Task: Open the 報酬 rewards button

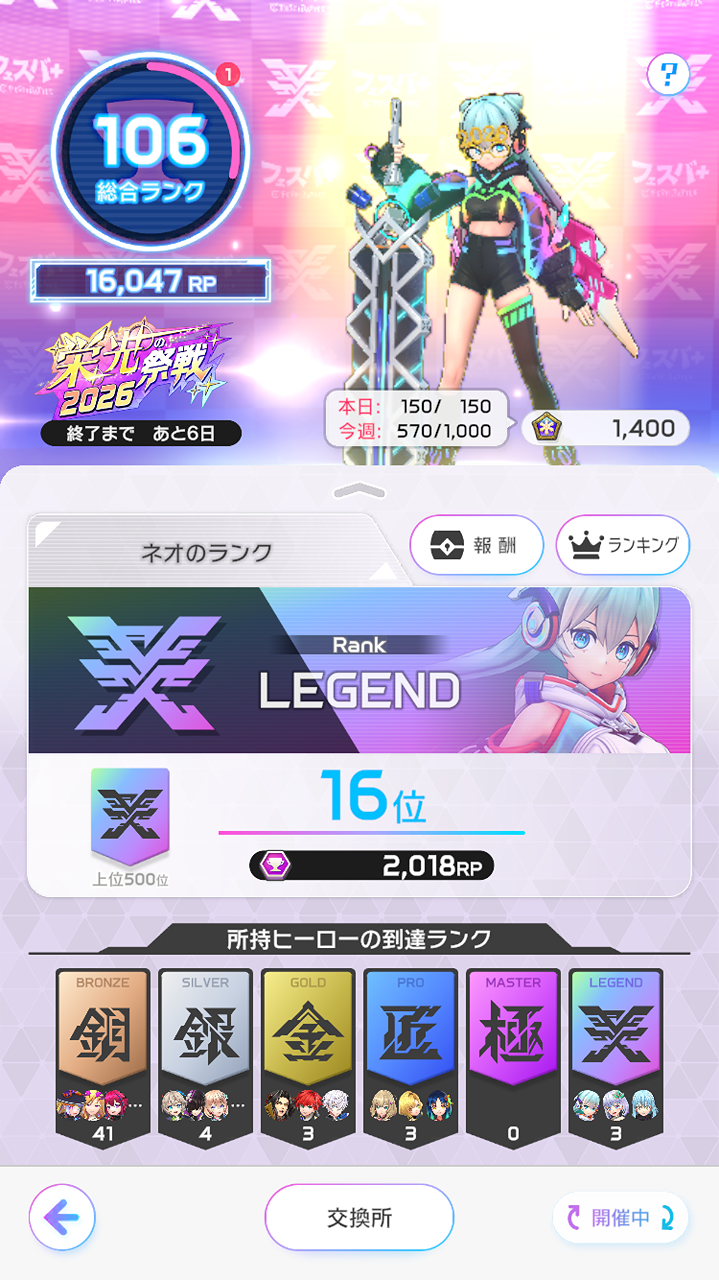Action: 476,545
